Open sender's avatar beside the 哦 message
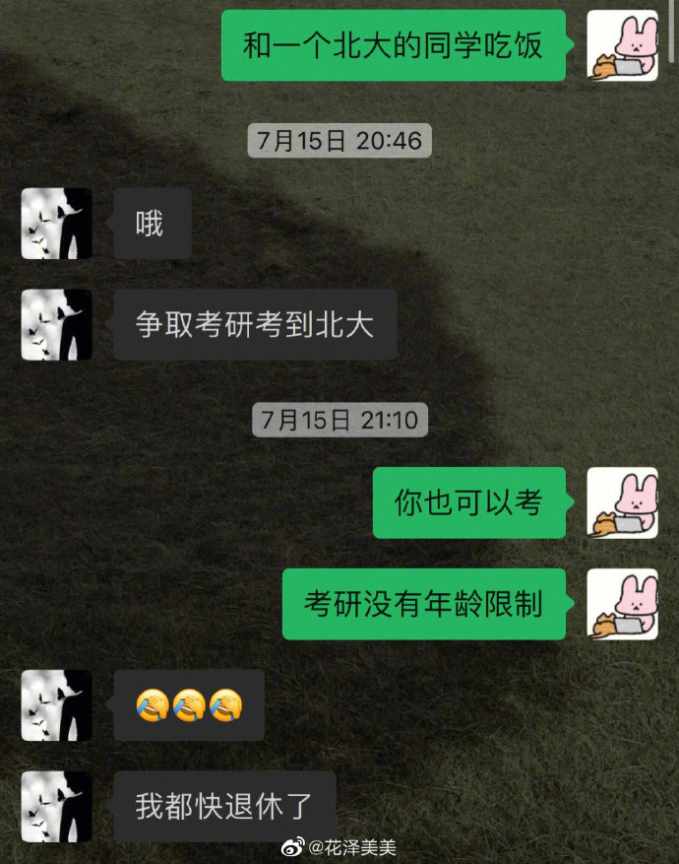The image size is (679, 864). click(x=57, y=223)
